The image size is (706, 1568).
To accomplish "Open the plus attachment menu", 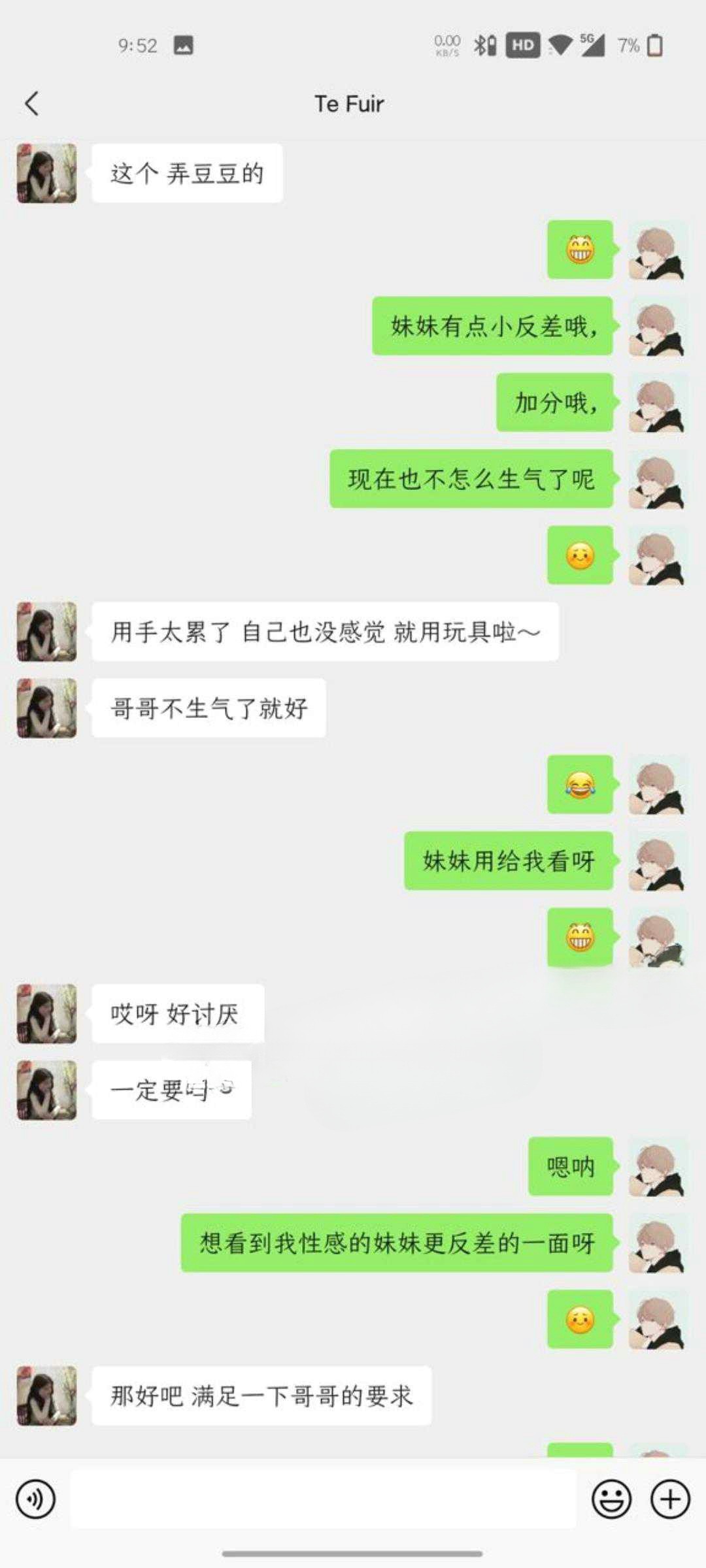I will point(670,1499).
